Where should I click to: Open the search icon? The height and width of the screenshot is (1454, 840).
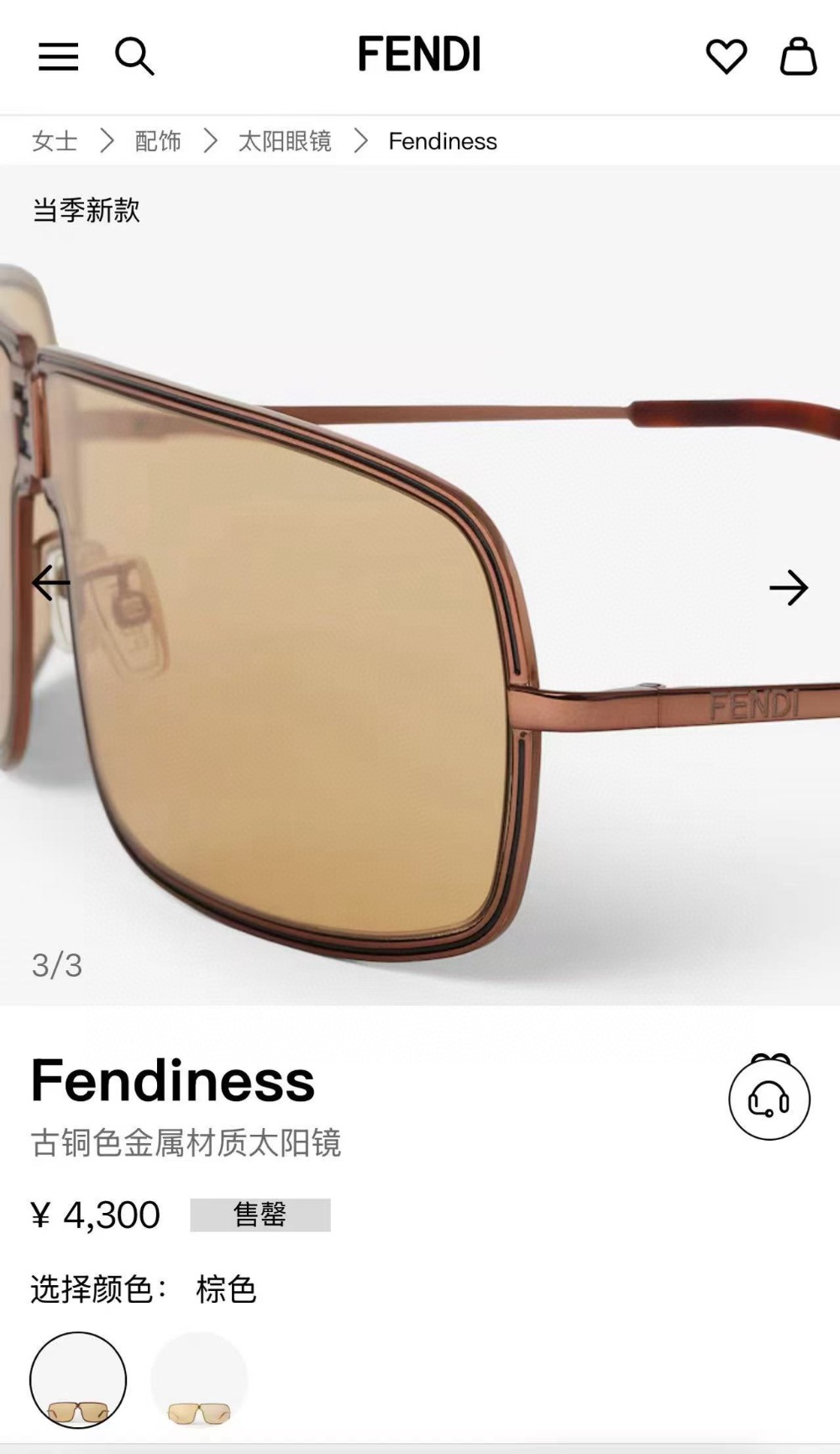coord(134,56)
